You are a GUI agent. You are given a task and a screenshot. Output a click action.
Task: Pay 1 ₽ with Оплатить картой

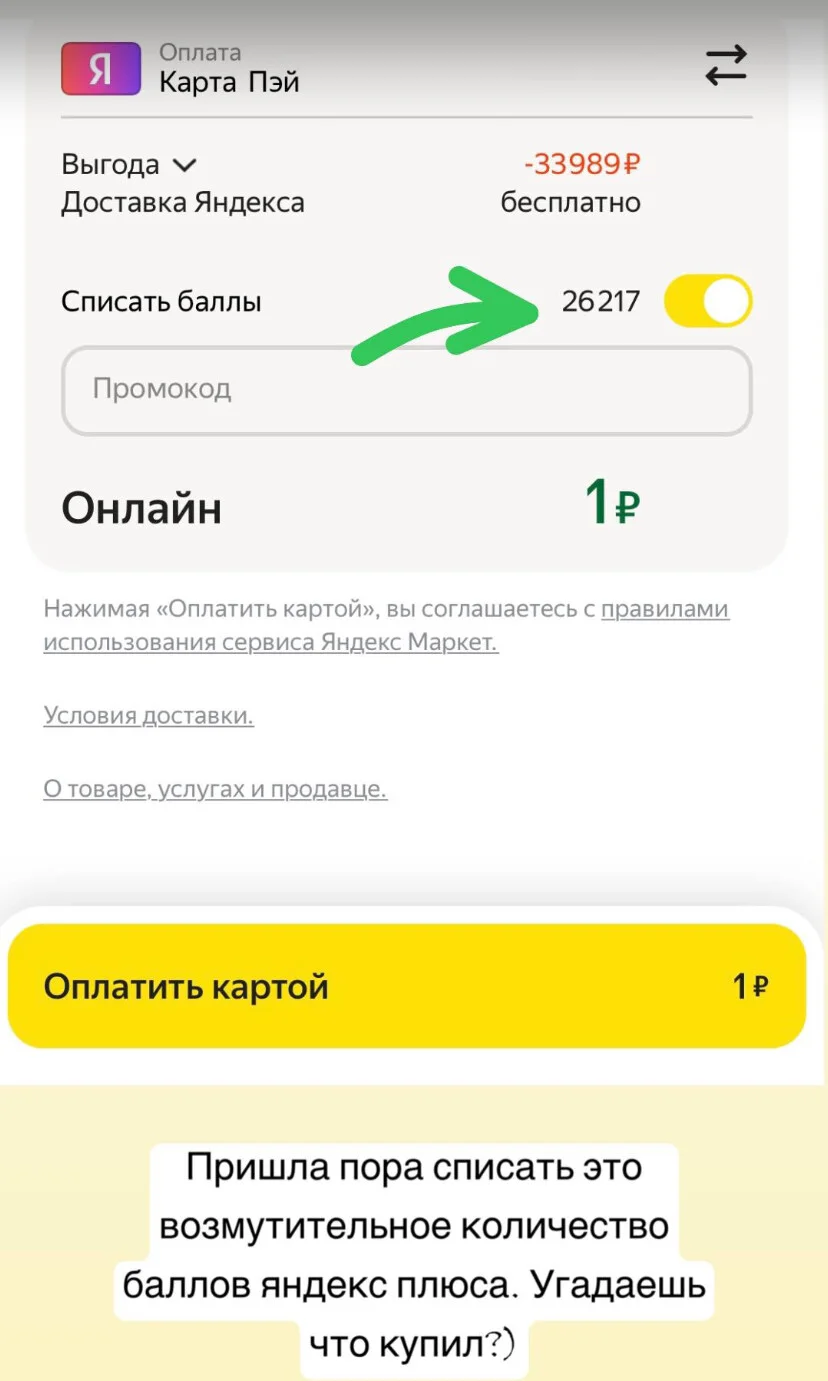click(406, 986)
